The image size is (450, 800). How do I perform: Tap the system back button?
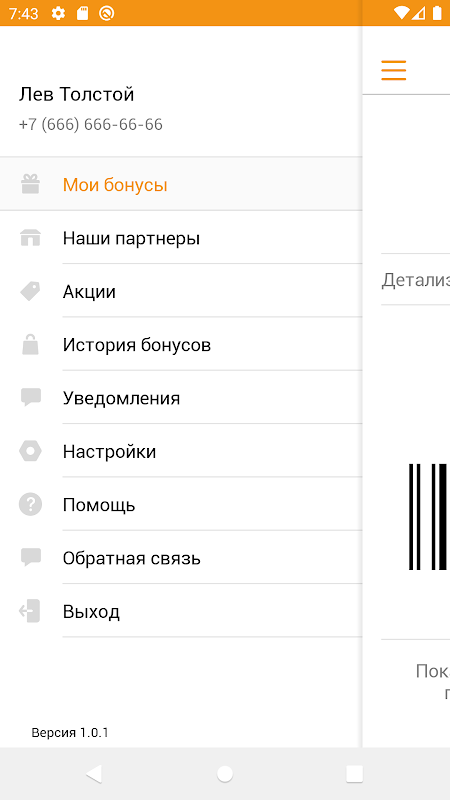pyautogui.click(x=94, y=773)
